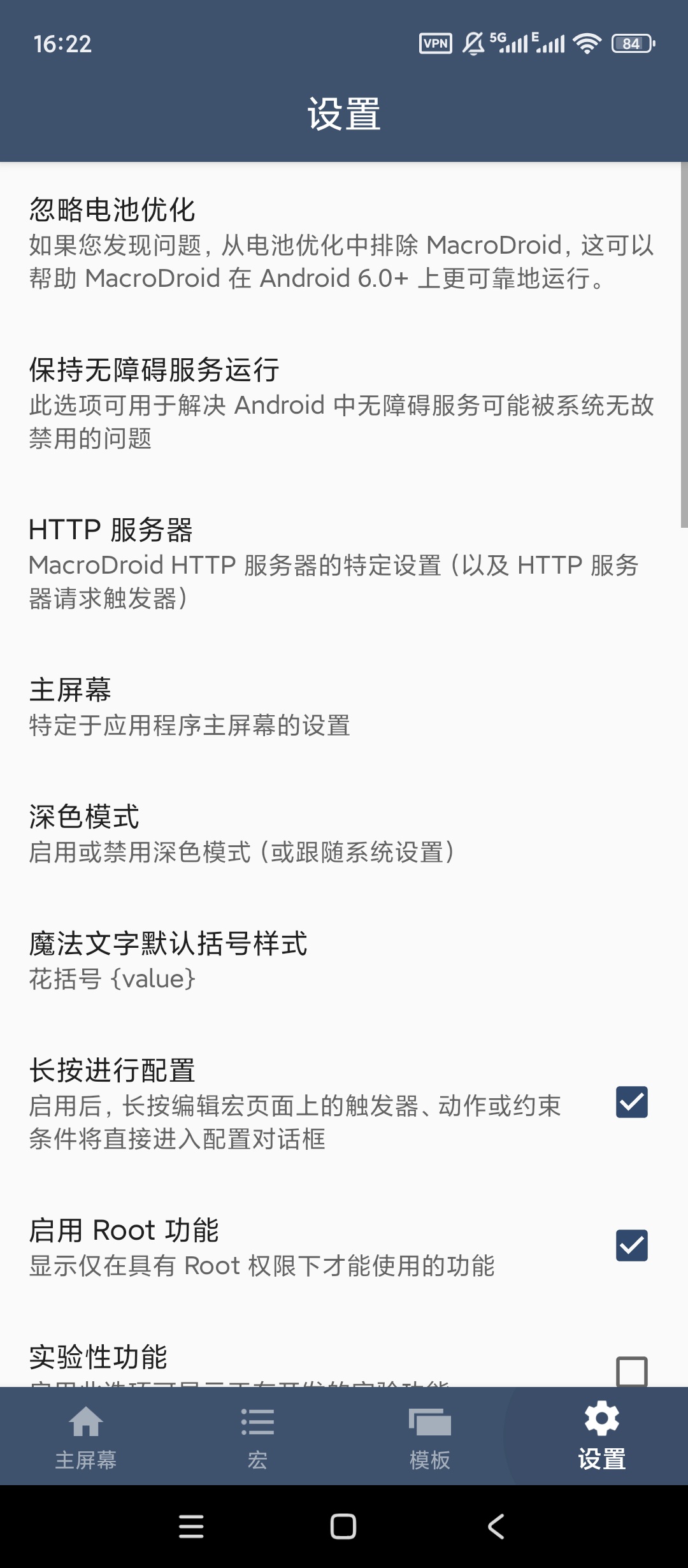
Task: Tap the system home button
Action: 343,1527
